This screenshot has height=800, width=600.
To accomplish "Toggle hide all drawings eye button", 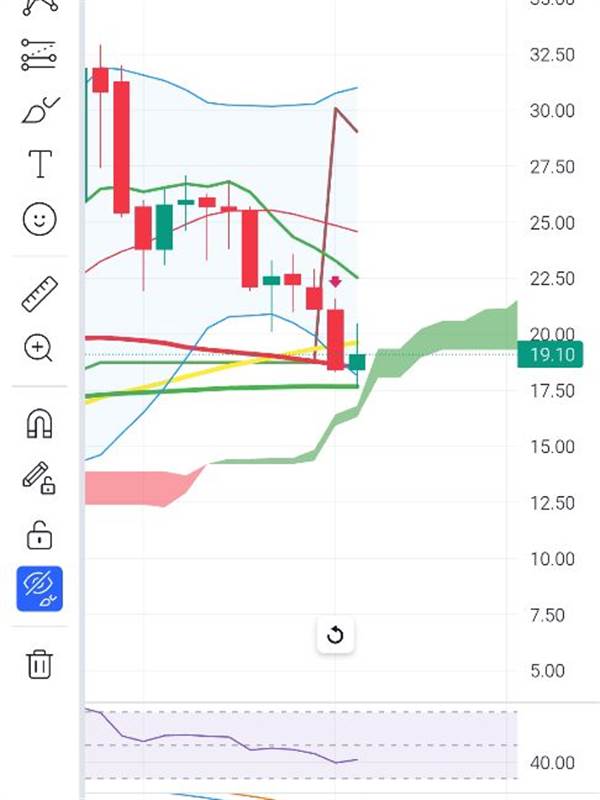I will tap(39, 589).
